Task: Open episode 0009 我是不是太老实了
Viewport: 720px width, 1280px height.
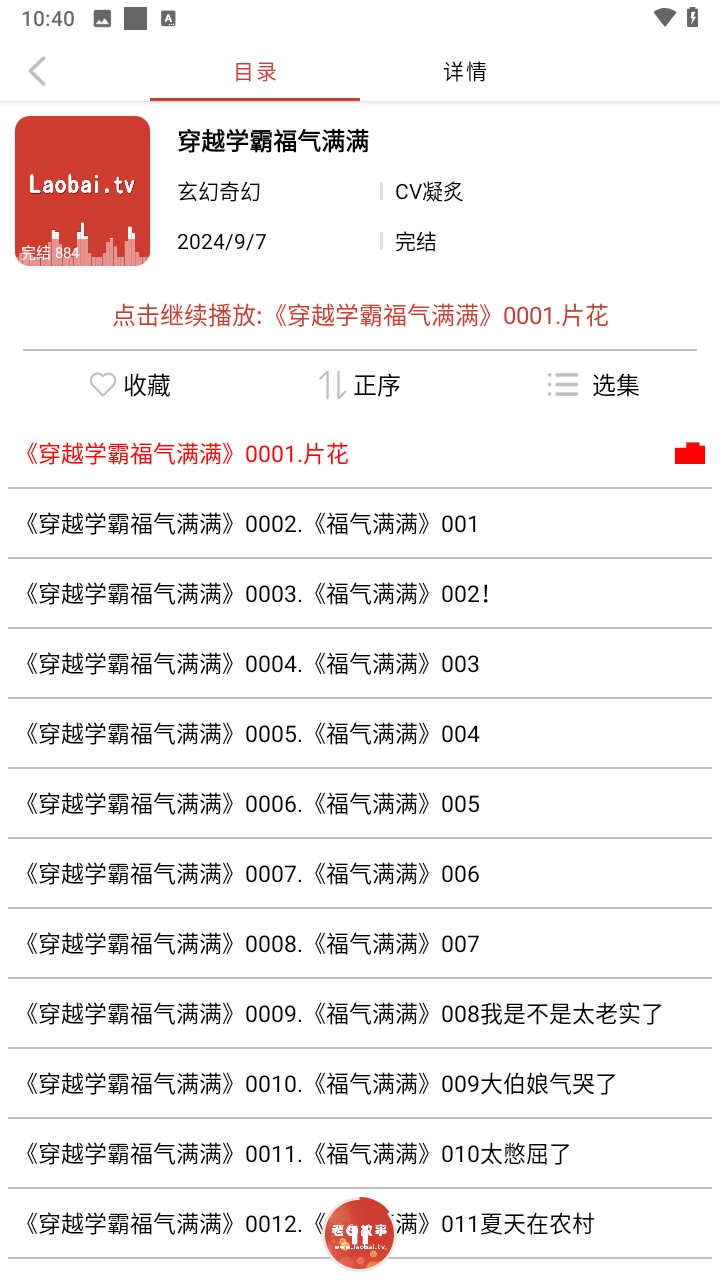Action: [342, 1014]
